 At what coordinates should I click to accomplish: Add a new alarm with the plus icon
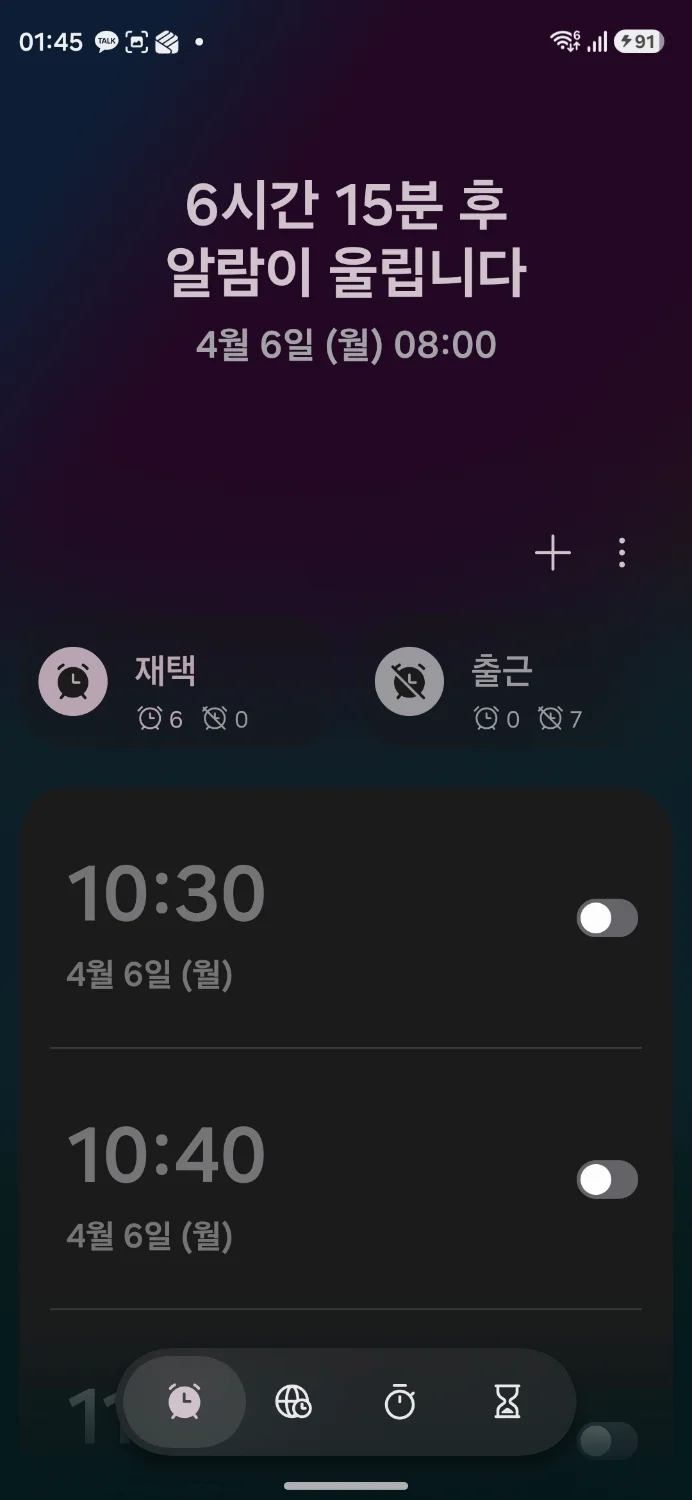point(552,553)
